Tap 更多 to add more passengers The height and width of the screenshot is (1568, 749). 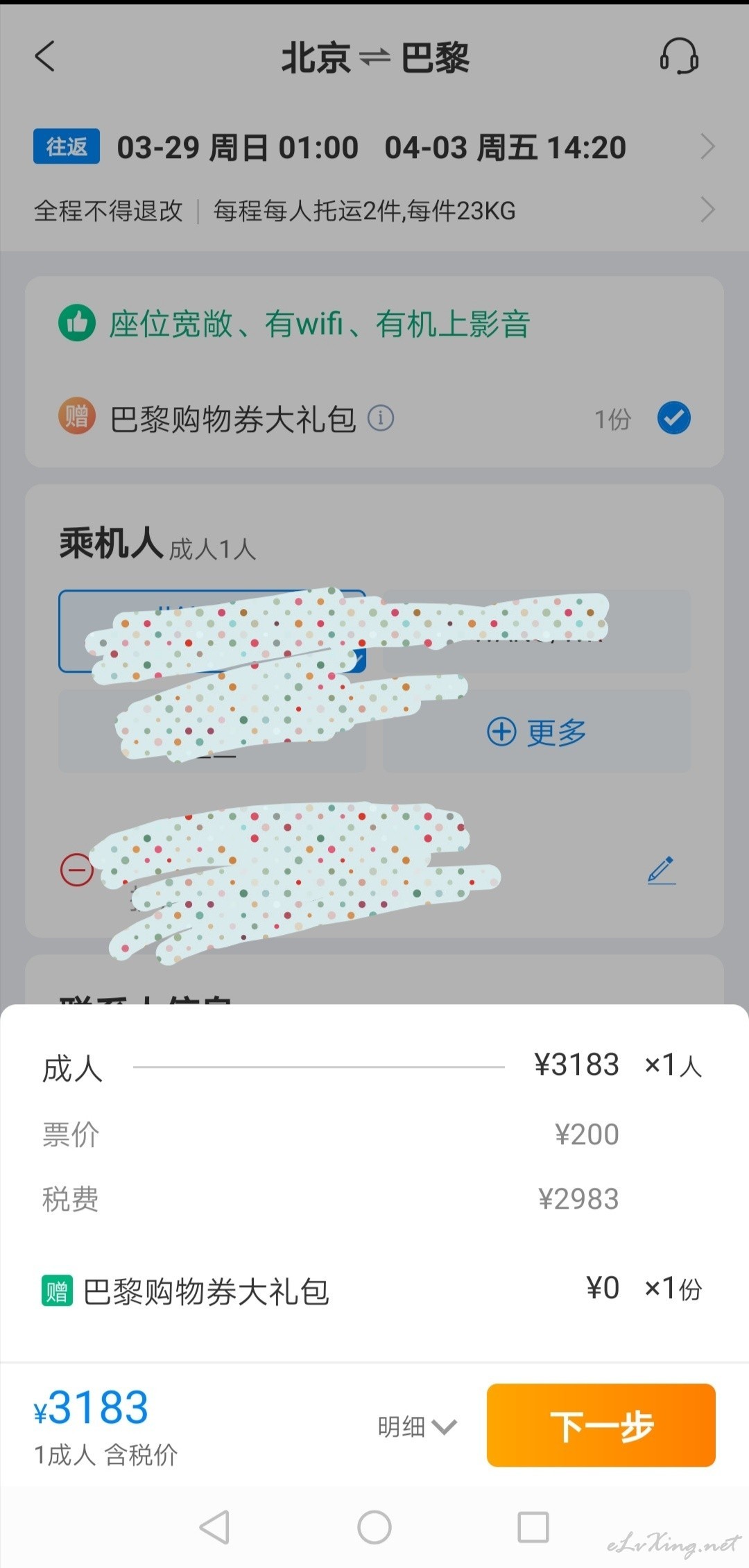pos(537,732)
